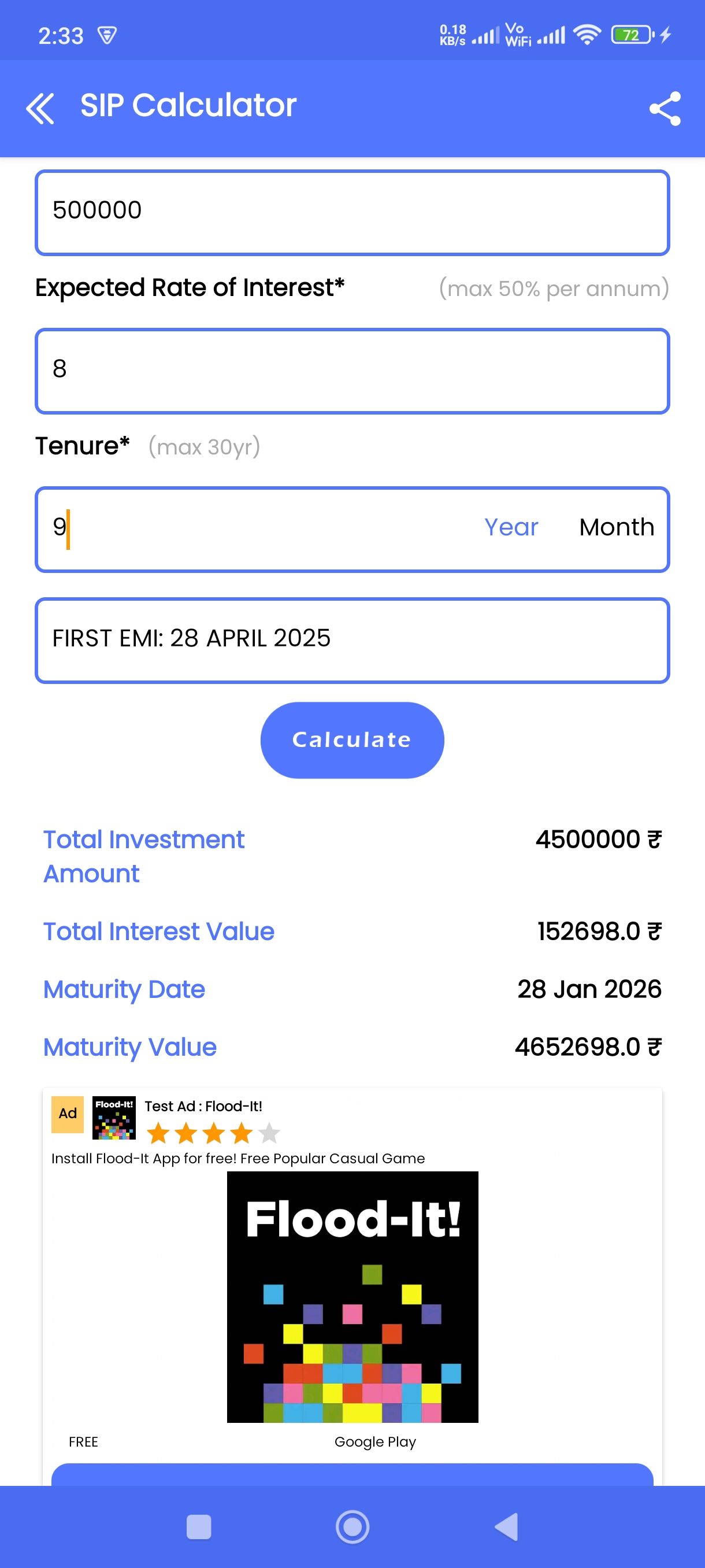Open the First EMI date picker

[352, 639]
